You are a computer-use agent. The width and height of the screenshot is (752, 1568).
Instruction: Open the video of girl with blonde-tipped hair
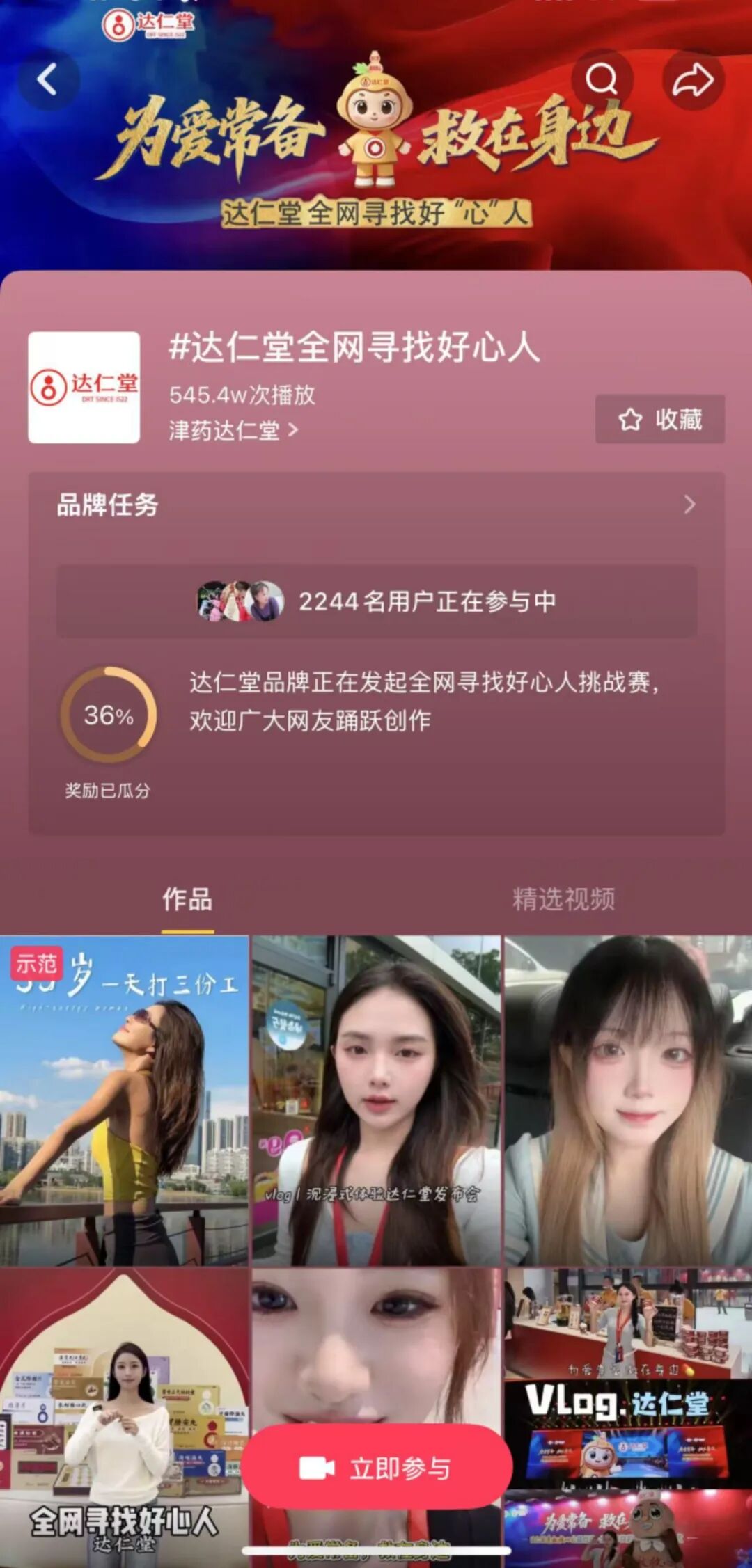pyautogui.click(x=628, y=1100)
